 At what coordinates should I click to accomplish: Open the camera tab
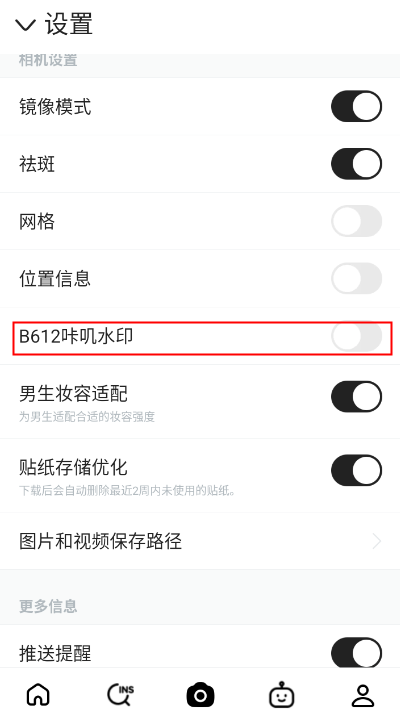[200, 695]
